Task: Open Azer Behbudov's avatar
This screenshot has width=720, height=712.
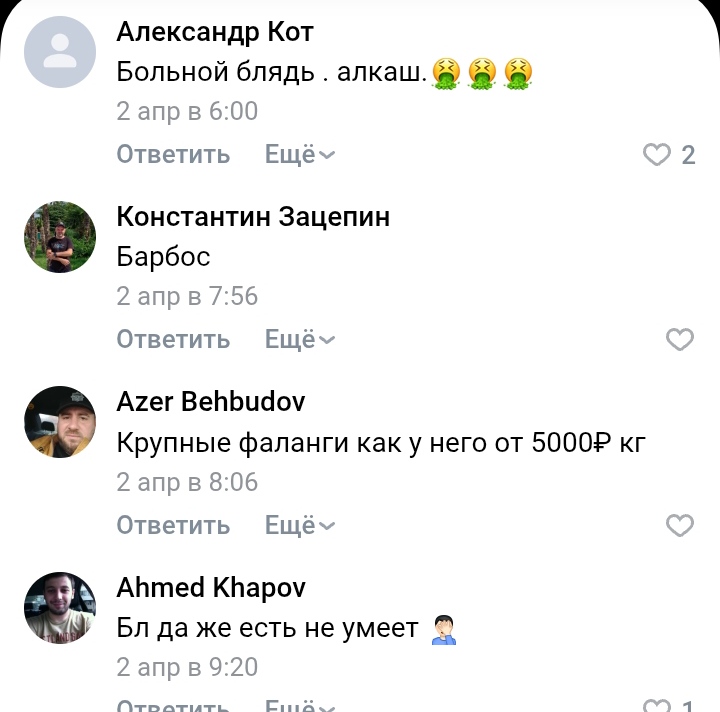Action: click(60, 422)
